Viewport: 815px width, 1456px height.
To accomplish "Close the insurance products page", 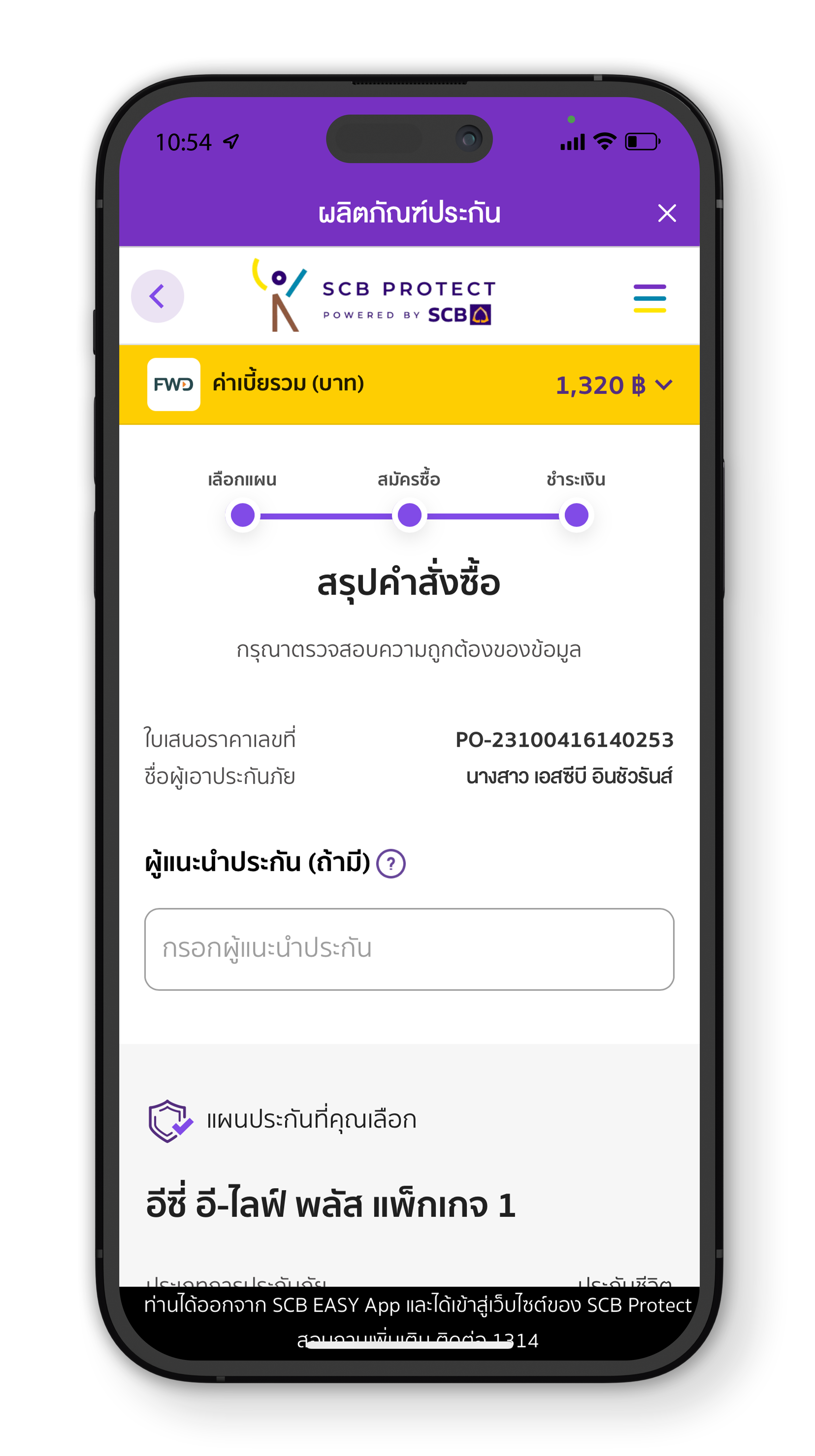I will 667,213.
